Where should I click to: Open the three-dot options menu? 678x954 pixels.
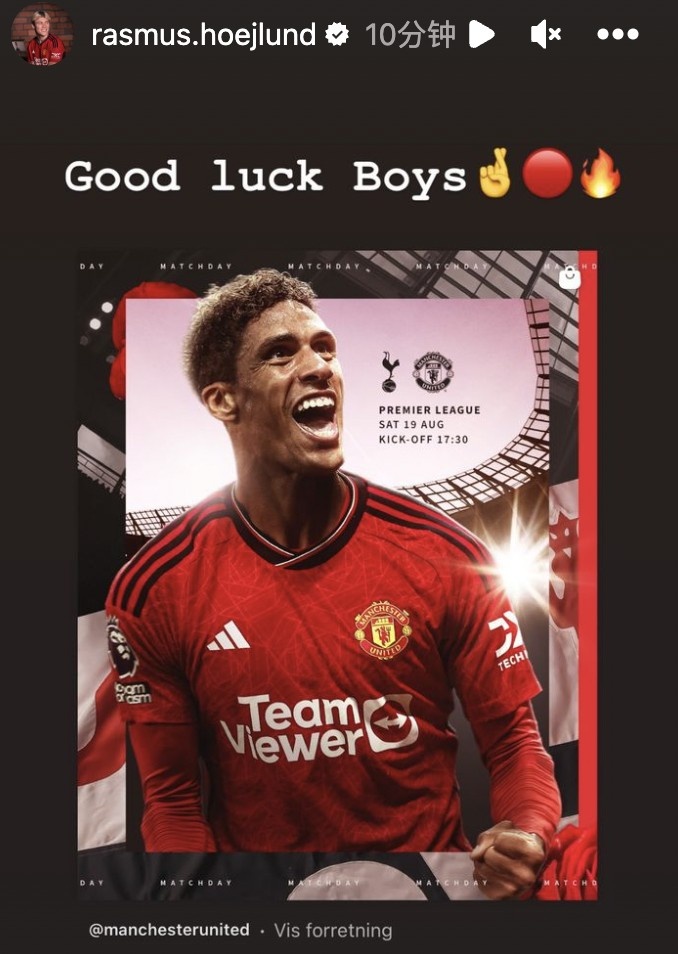click(617, 35)
